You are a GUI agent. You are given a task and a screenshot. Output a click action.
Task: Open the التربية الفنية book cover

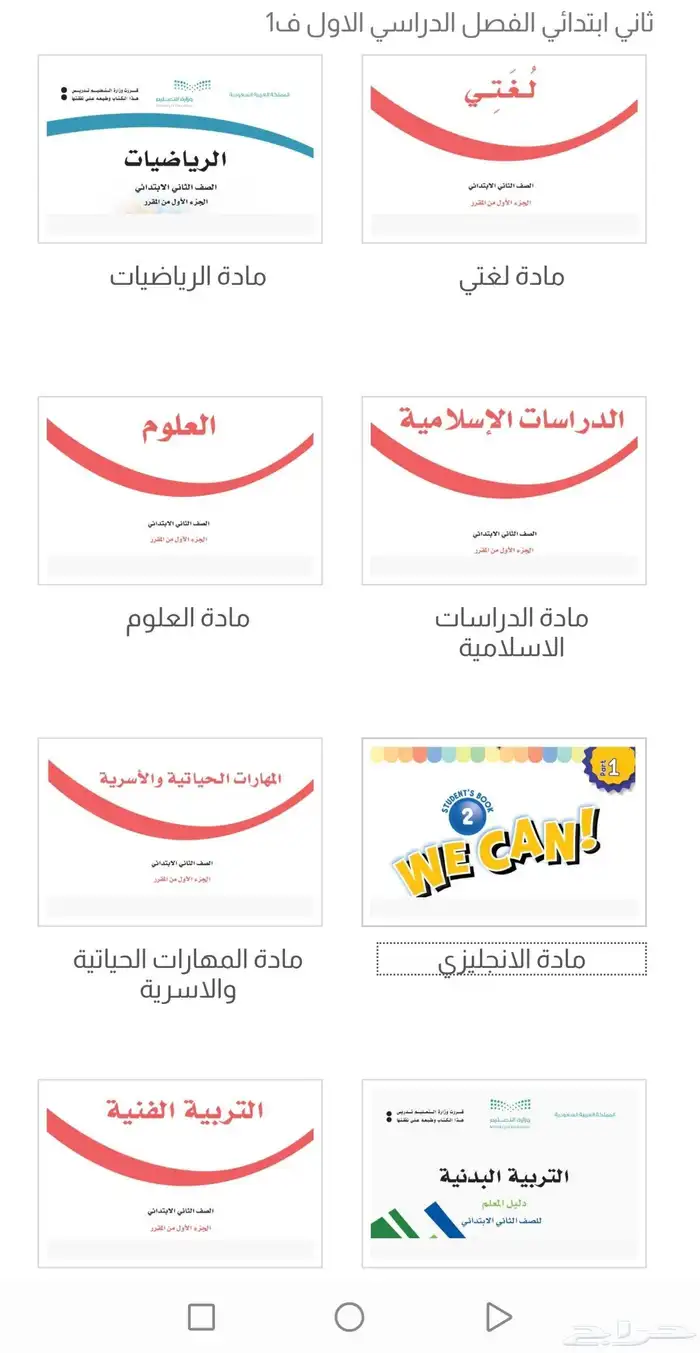click(x=180, y=1173)
